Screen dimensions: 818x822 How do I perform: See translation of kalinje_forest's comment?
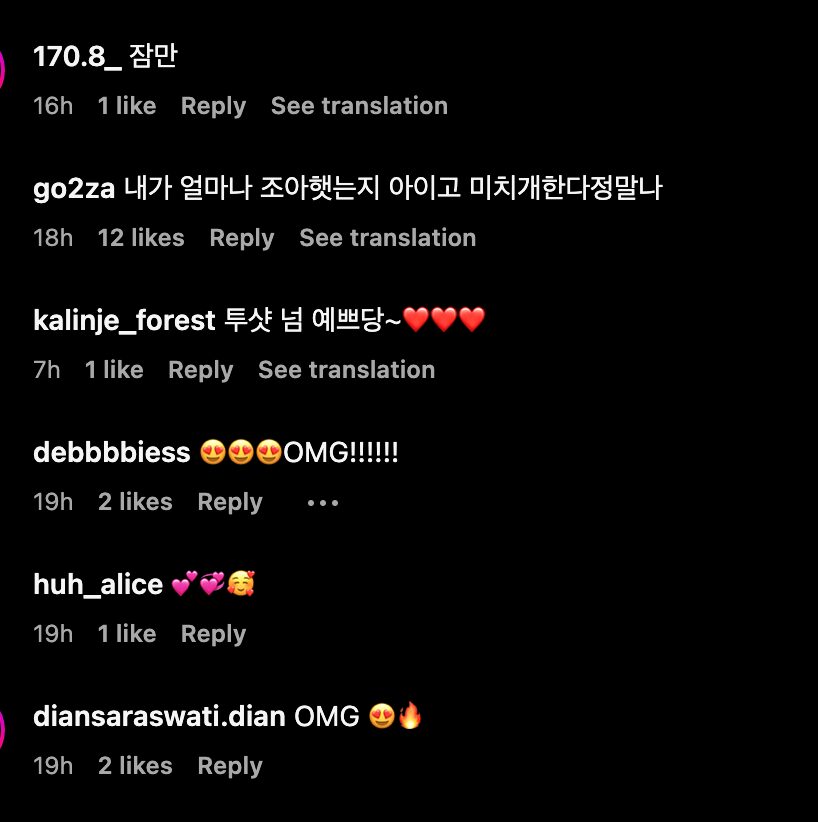point(346,370)
